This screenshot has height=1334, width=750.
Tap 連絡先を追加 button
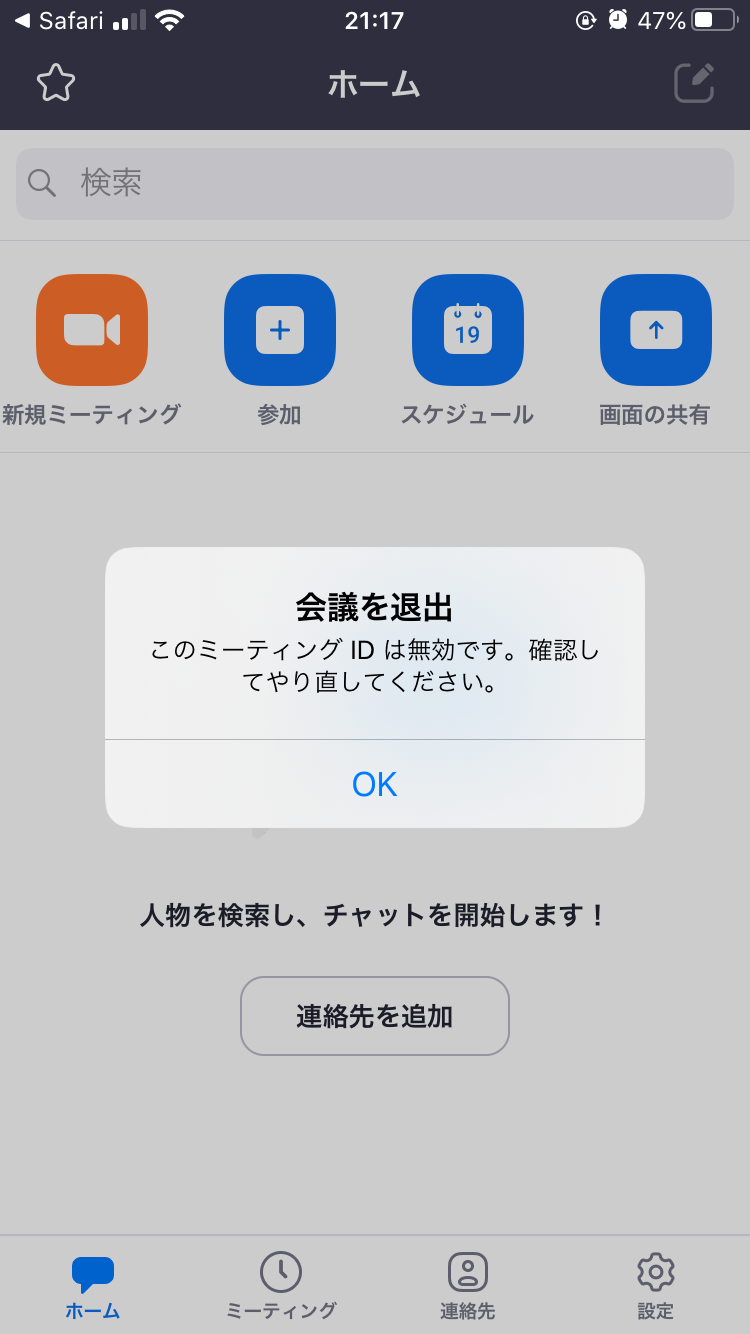(375, 1016)
